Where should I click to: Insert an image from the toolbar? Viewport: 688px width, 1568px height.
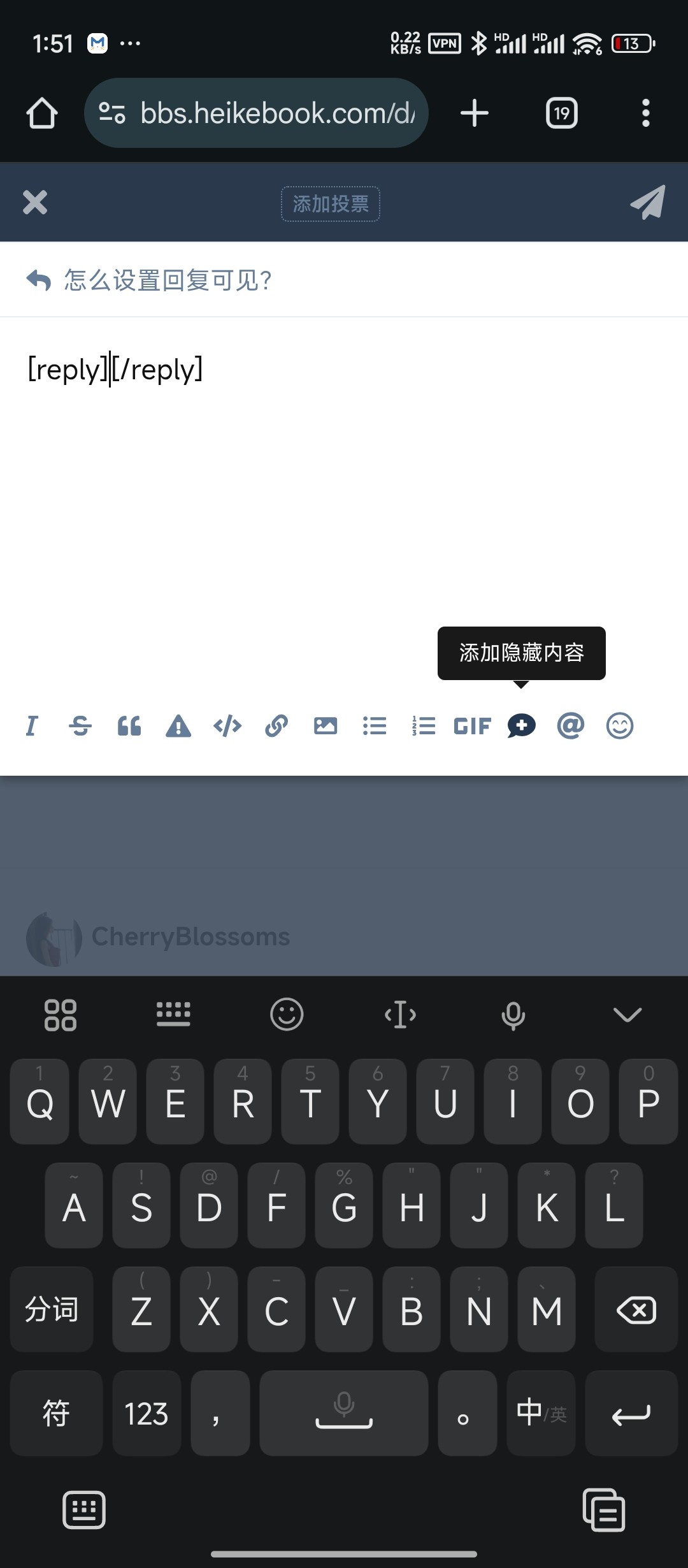[326, 726]
